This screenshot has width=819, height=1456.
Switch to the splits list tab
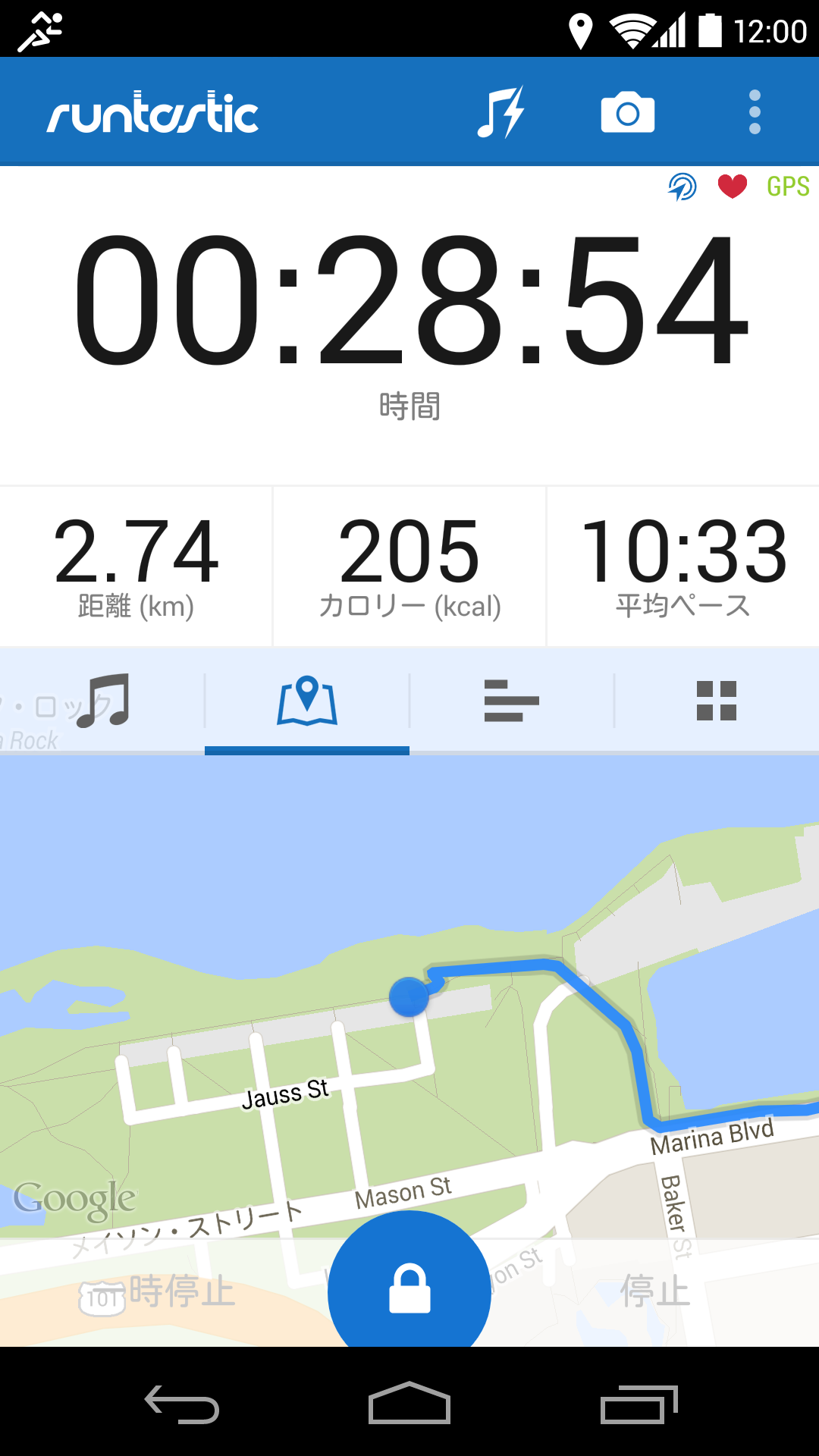pos(512,701)
